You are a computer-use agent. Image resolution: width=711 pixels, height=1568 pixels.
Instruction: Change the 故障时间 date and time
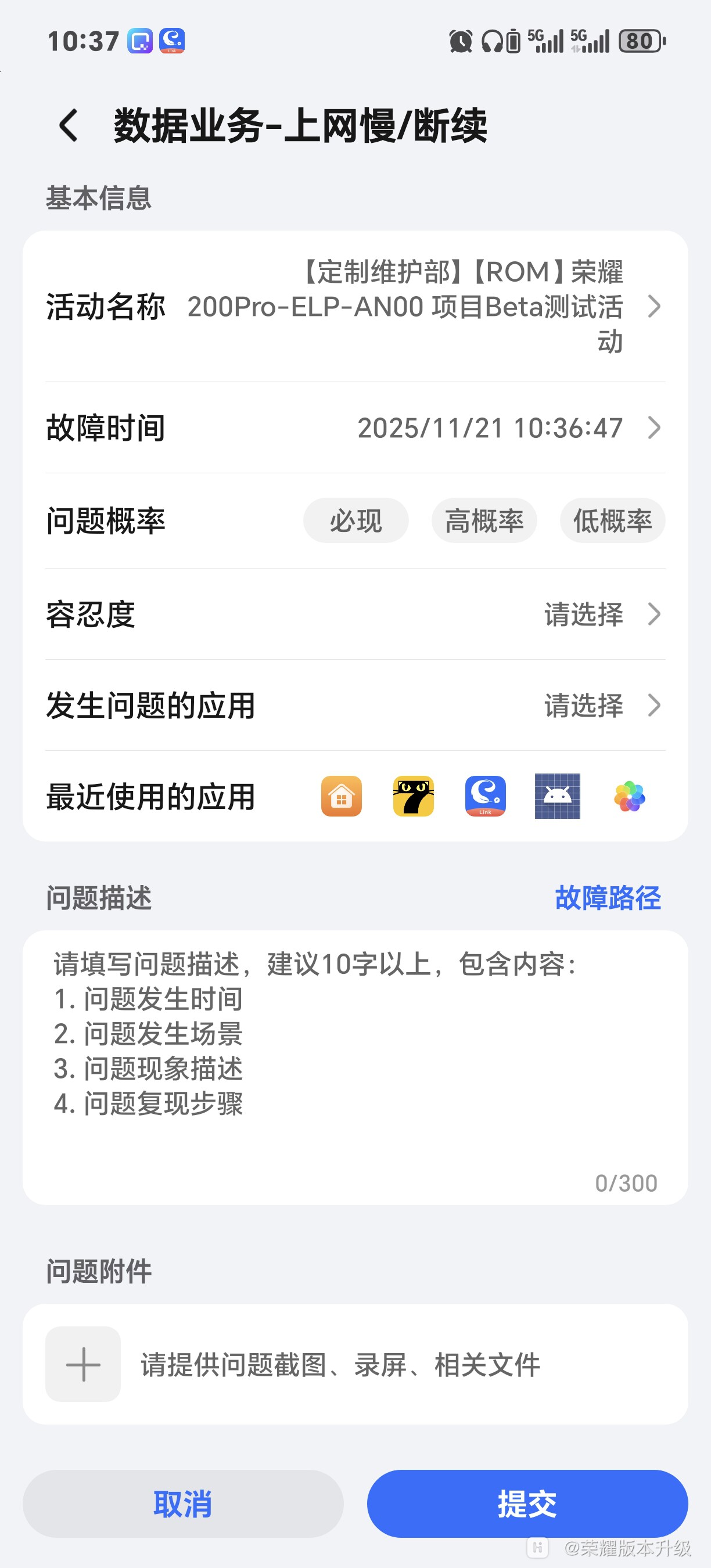490,428
